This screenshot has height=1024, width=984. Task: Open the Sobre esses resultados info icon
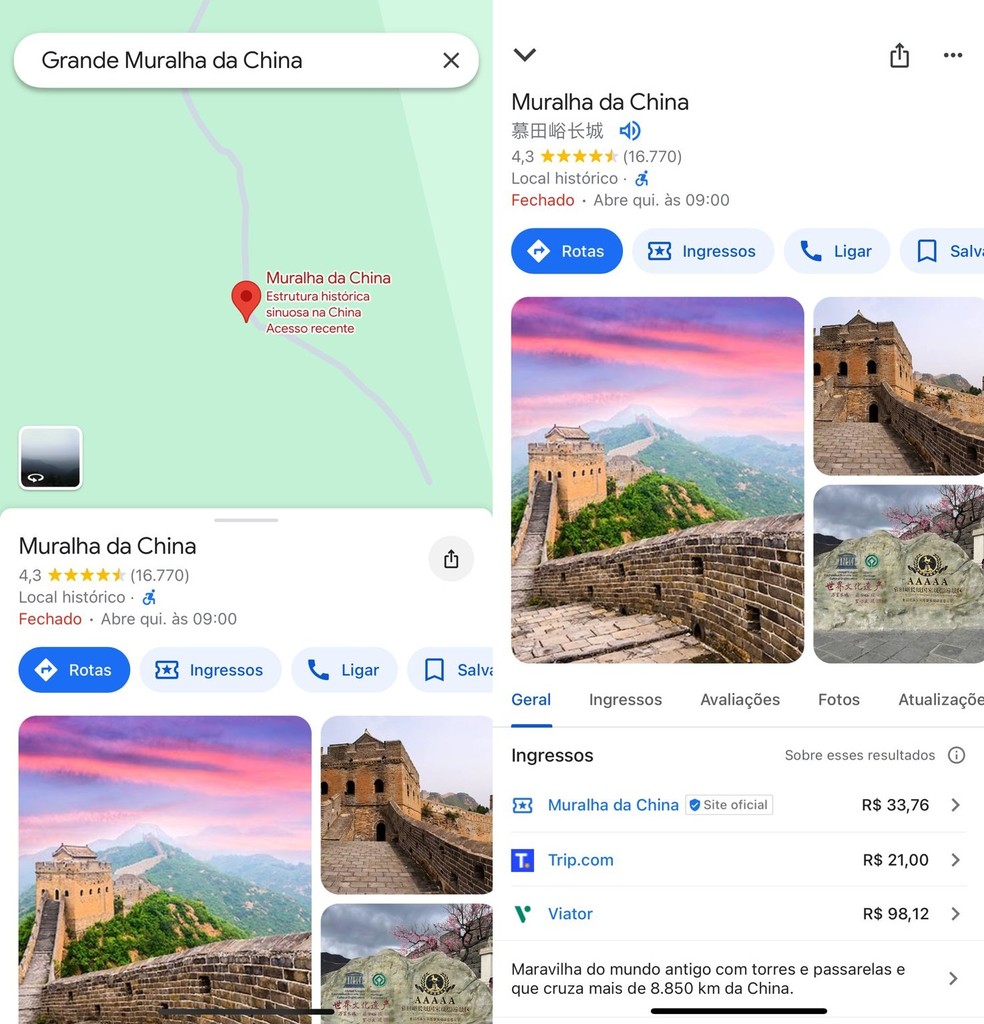[x=956, y=755]
